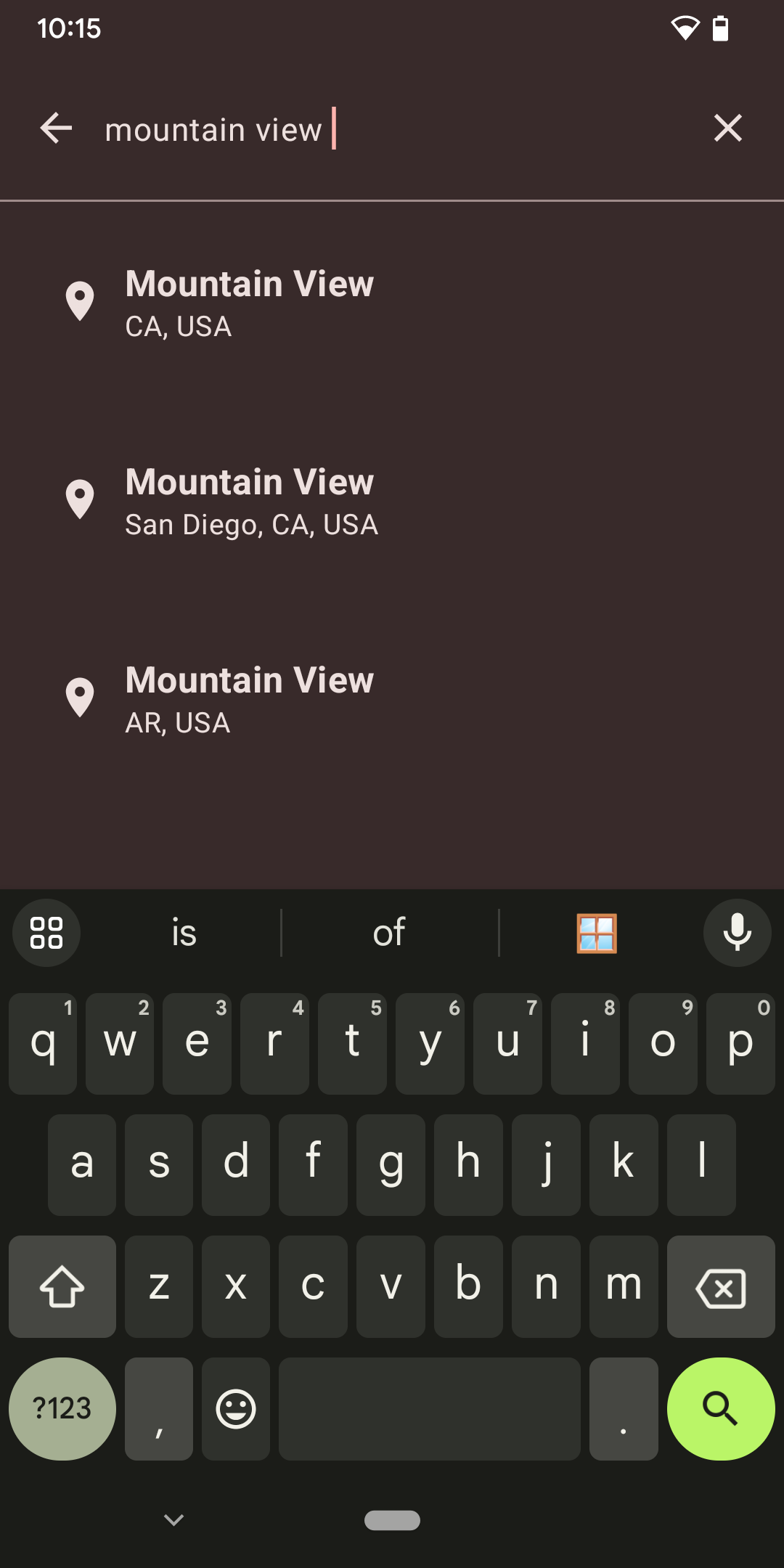Switch keyboard to ?123 symbols

(62, 1408)
